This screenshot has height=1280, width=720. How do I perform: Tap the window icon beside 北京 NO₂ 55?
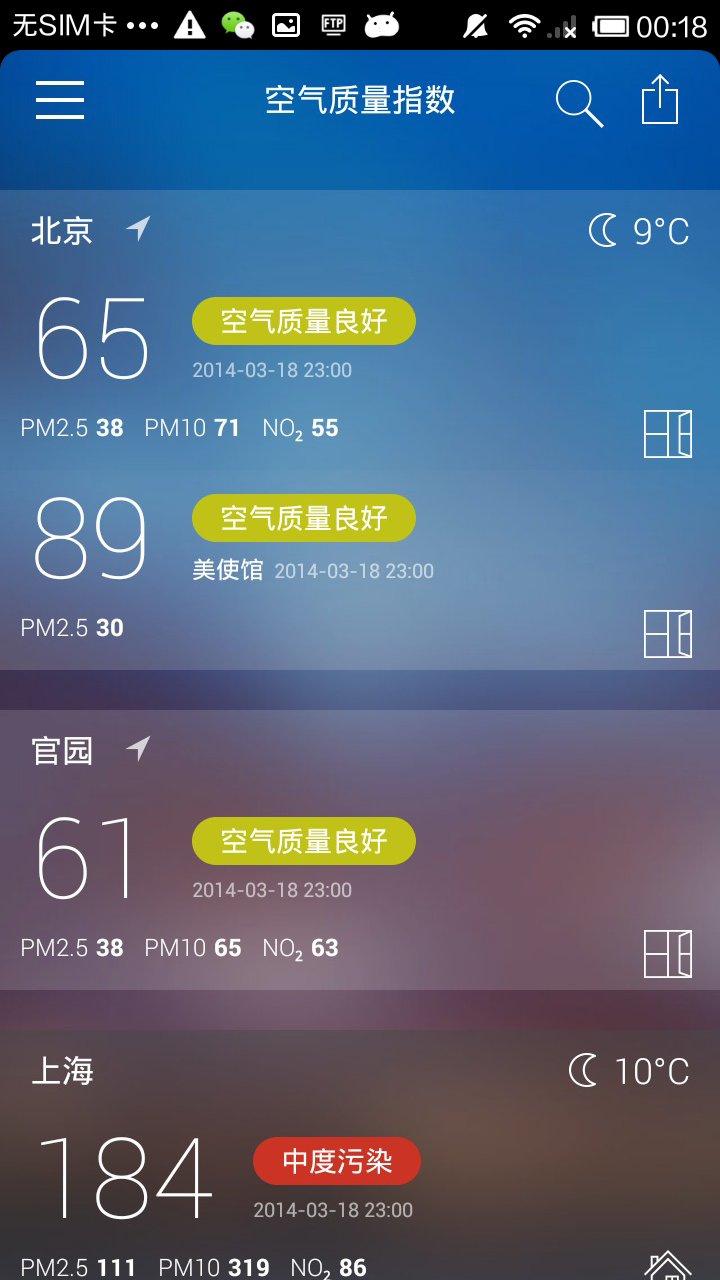(x=668, y=433)
